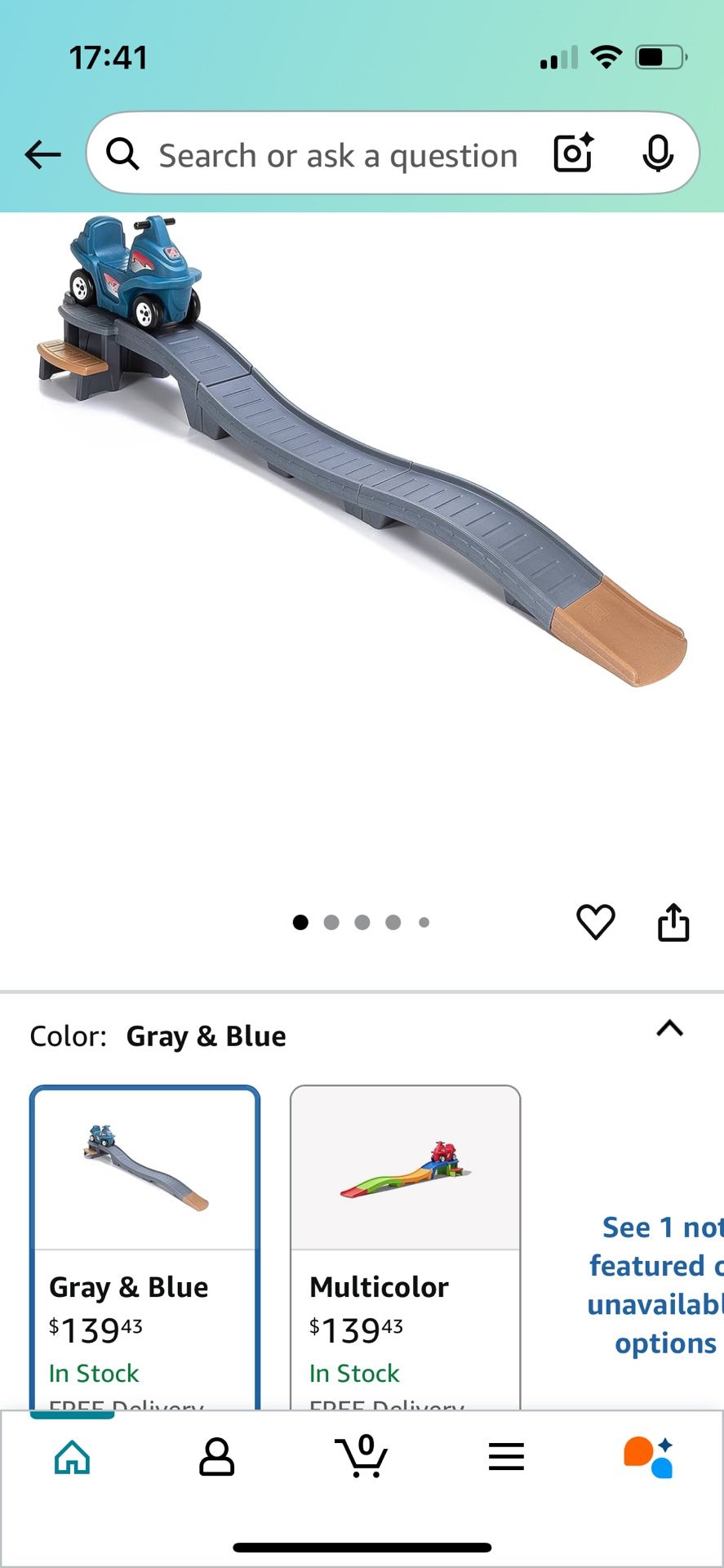Start voice search with the microphone
Screen dimensions: 724x1568
pyautogui.click(x=657, y=154)
